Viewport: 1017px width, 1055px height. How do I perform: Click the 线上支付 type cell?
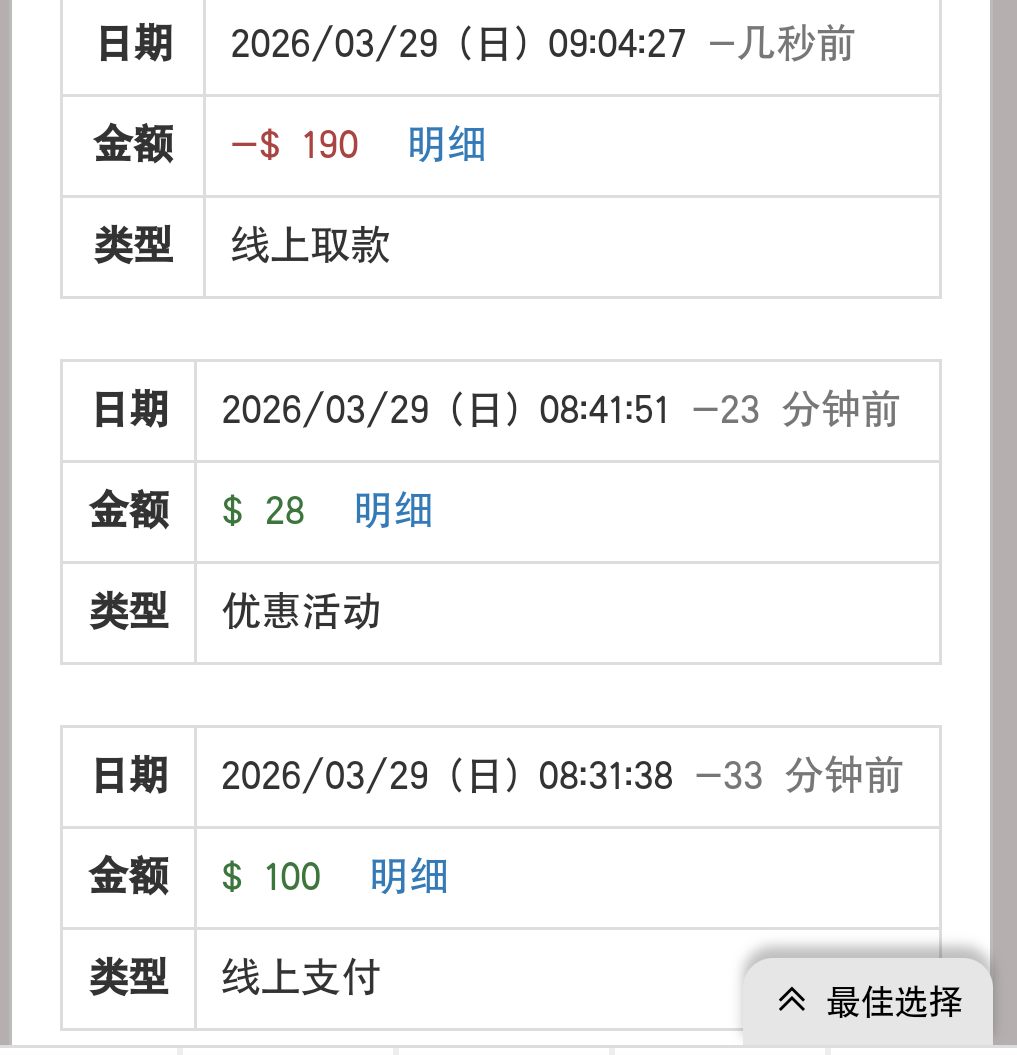coord(300,979)
